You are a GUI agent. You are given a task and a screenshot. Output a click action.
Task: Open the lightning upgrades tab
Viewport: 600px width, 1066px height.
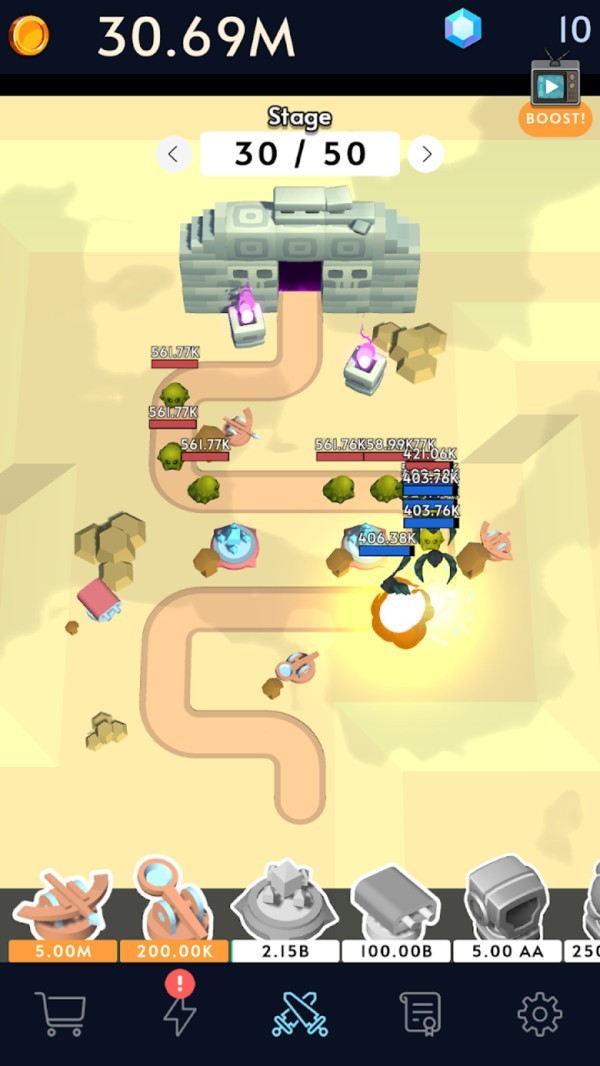[x=180, y=1014]
